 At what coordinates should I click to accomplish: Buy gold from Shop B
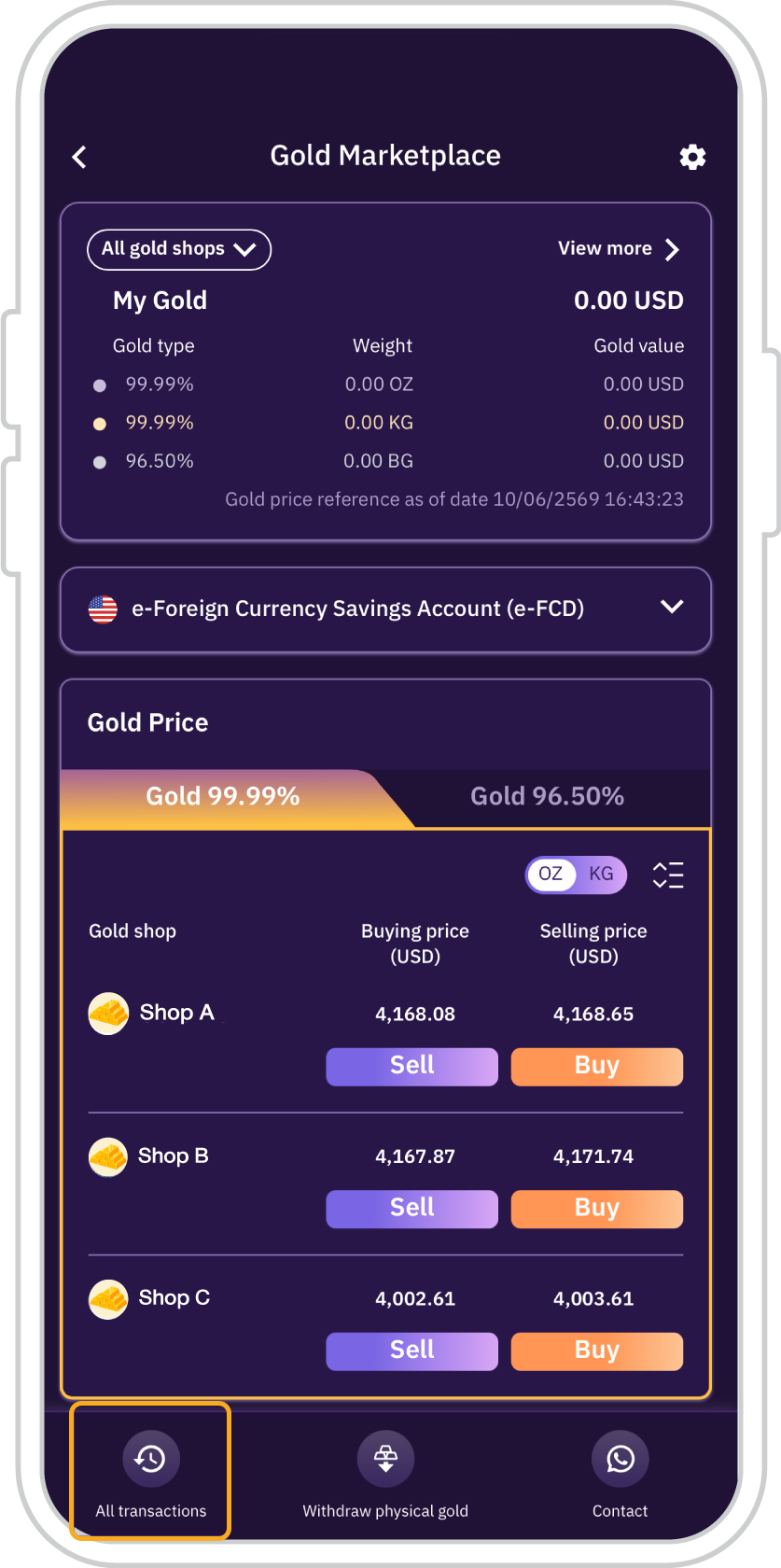(x=597, y=1209)
